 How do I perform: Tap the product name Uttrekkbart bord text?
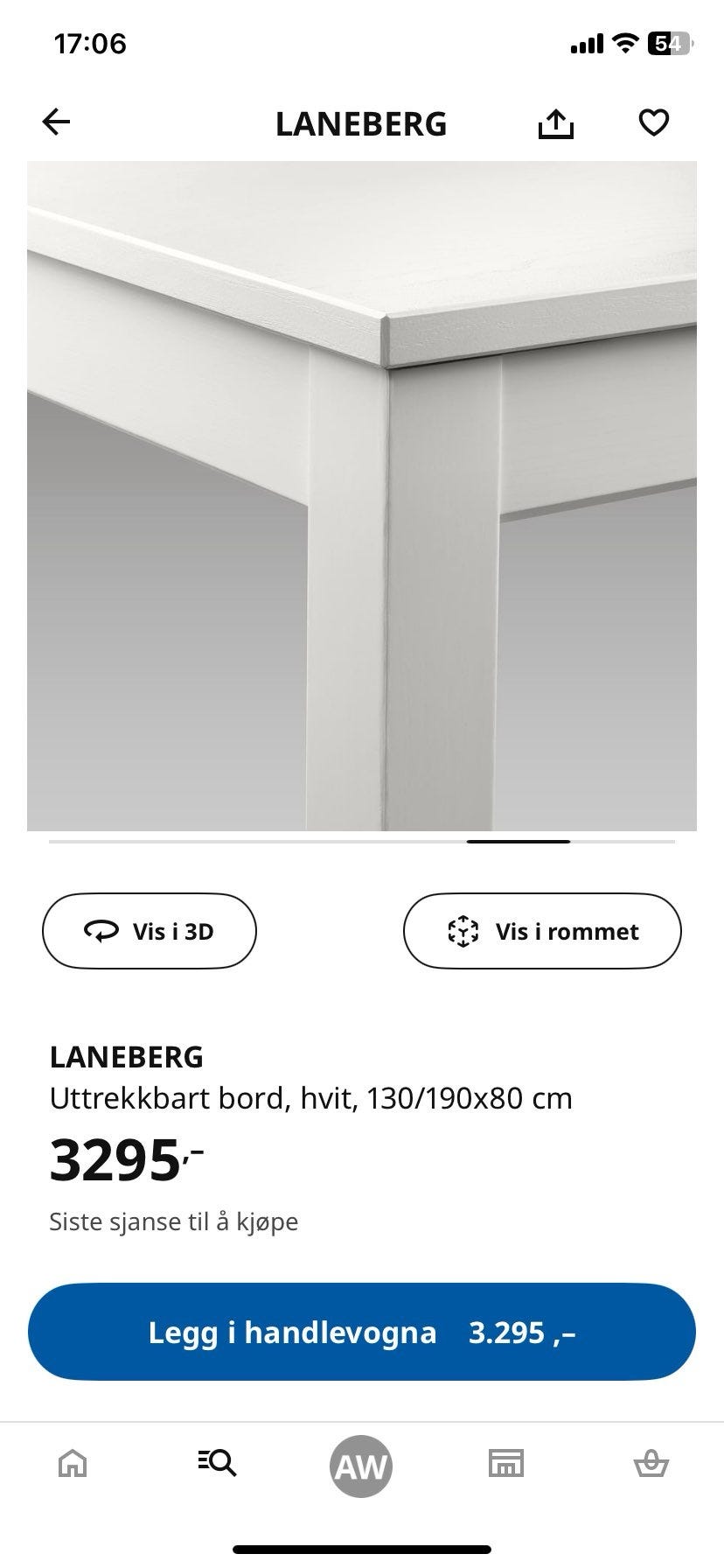(x=310, y=1096)
